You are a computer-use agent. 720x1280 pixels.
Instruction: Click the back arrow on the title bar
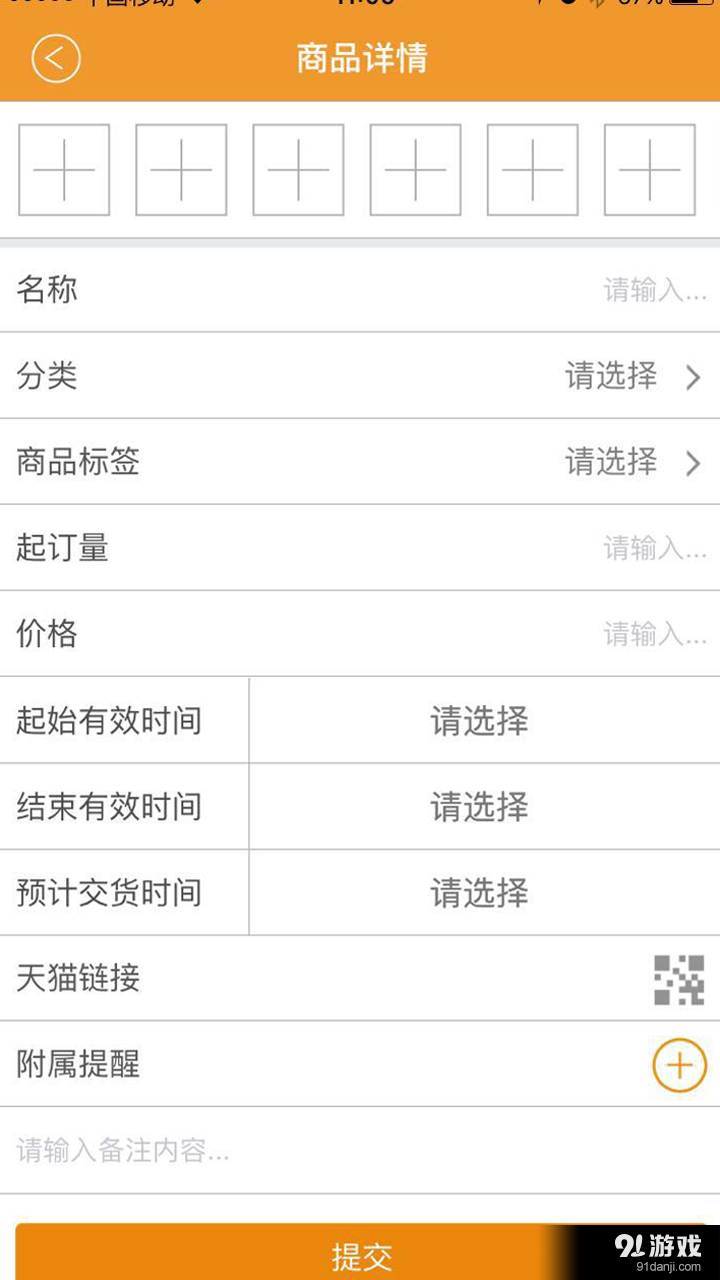tap(54, 59)
